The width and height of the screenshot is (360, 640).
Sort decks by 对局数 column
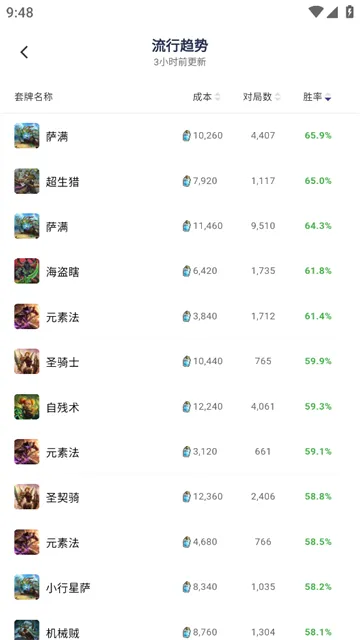tap(262, 97)
